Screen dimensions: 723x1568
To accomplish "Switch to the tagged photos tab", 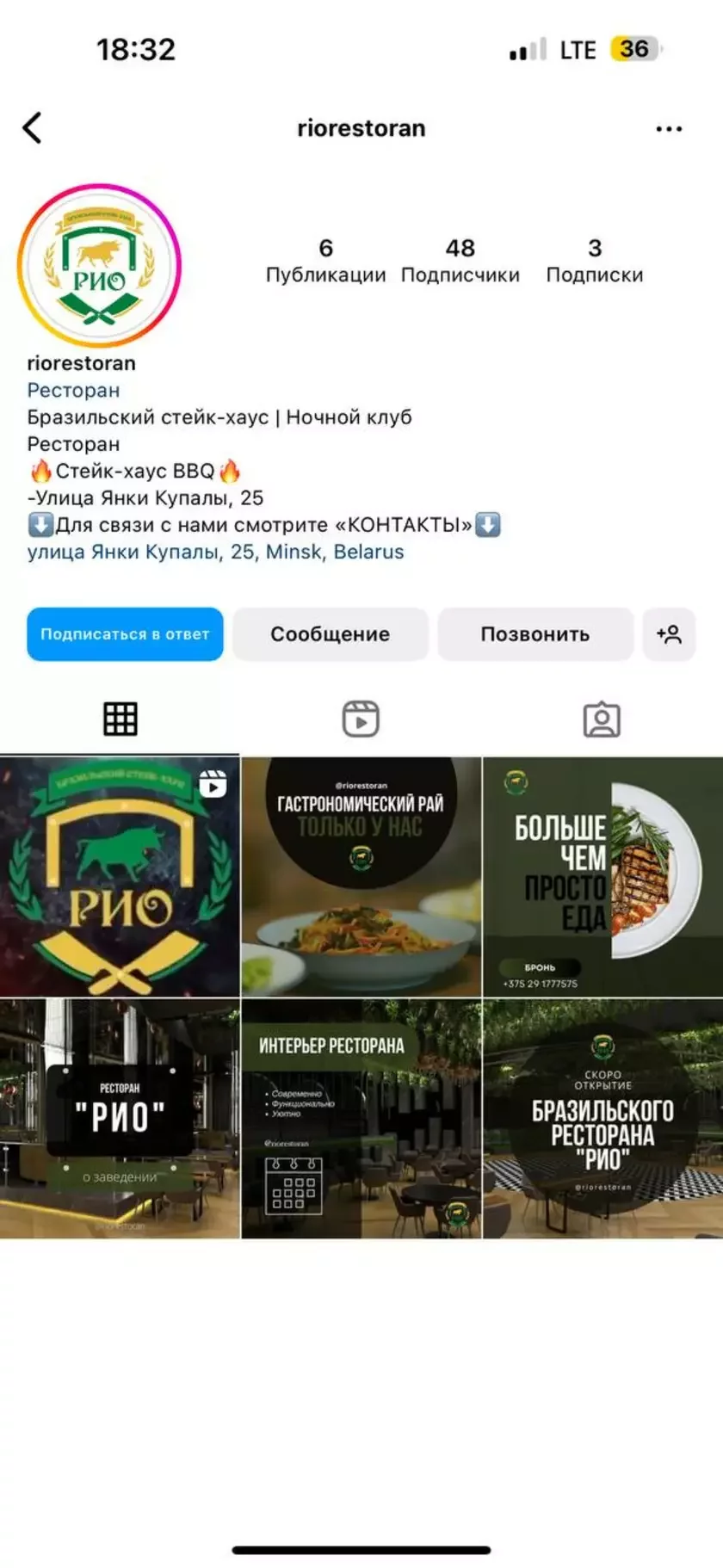I will 602,719.
